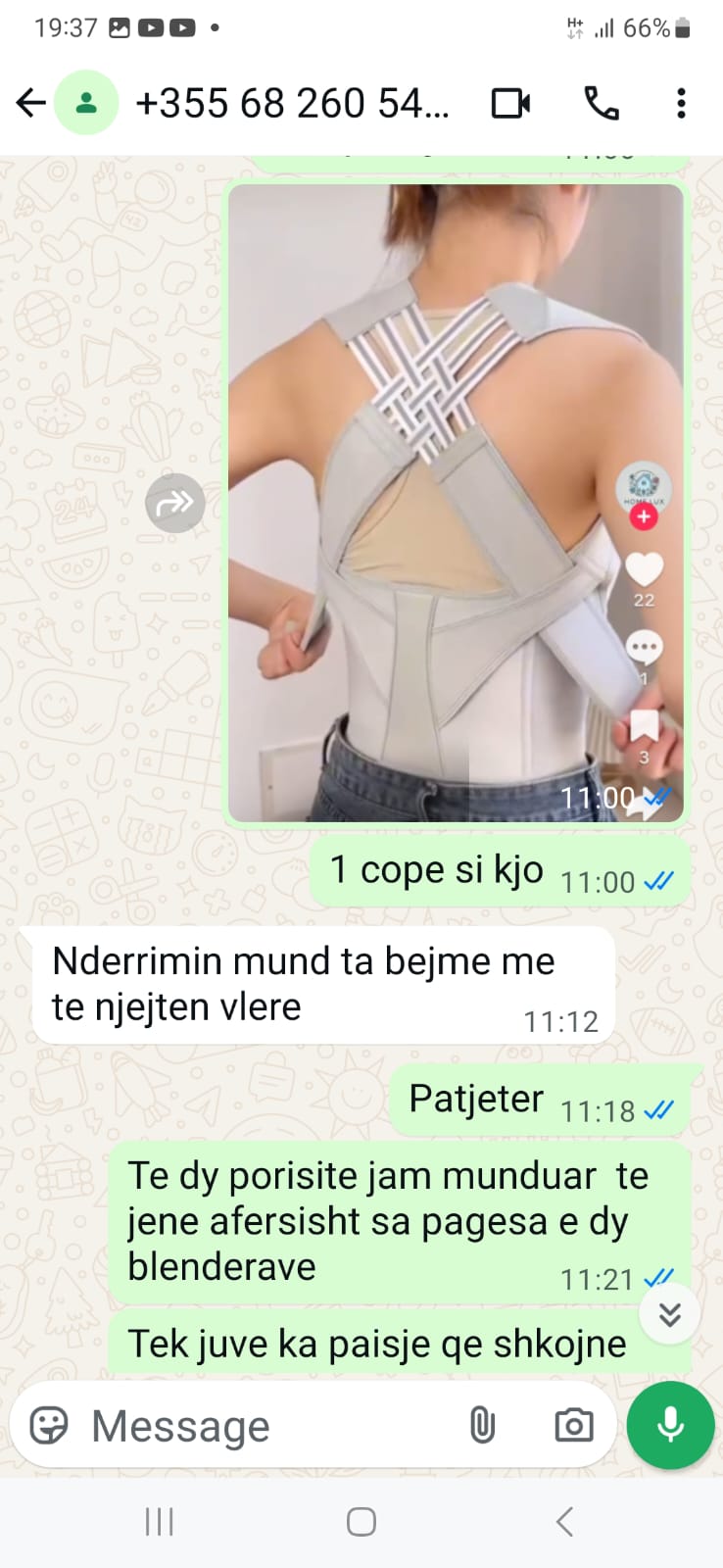Record a voice message
The height and width of the screenshot is (1568, 723).
[x=670, y=1426]
